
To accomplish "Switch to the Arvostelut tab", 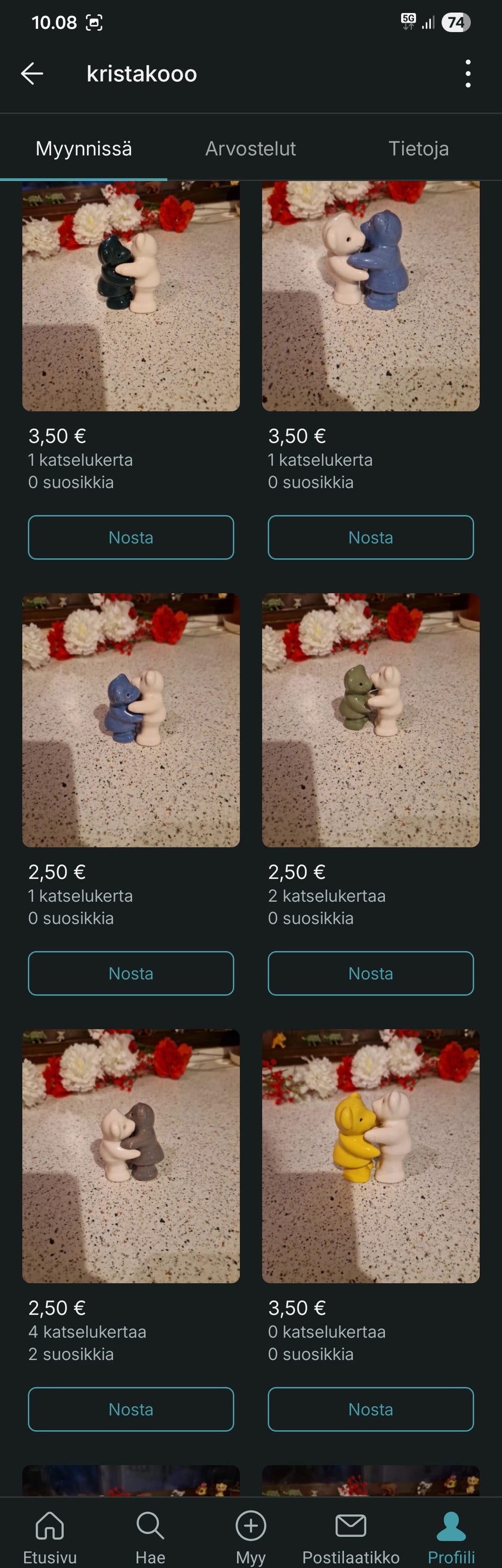I will coord(250,149).
